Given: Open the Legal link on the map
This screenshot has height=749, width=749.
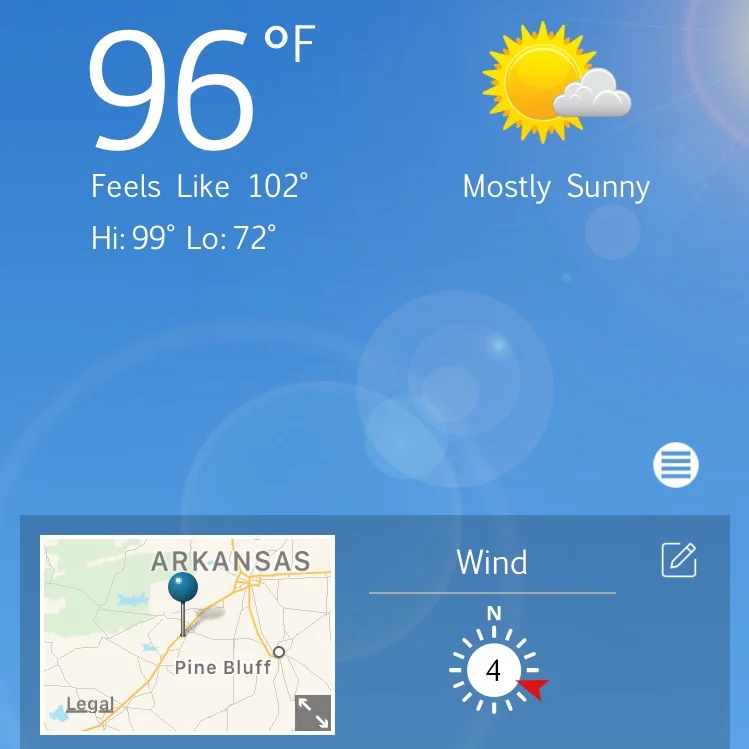Looking at the screenshot, I should pos(89,705).
